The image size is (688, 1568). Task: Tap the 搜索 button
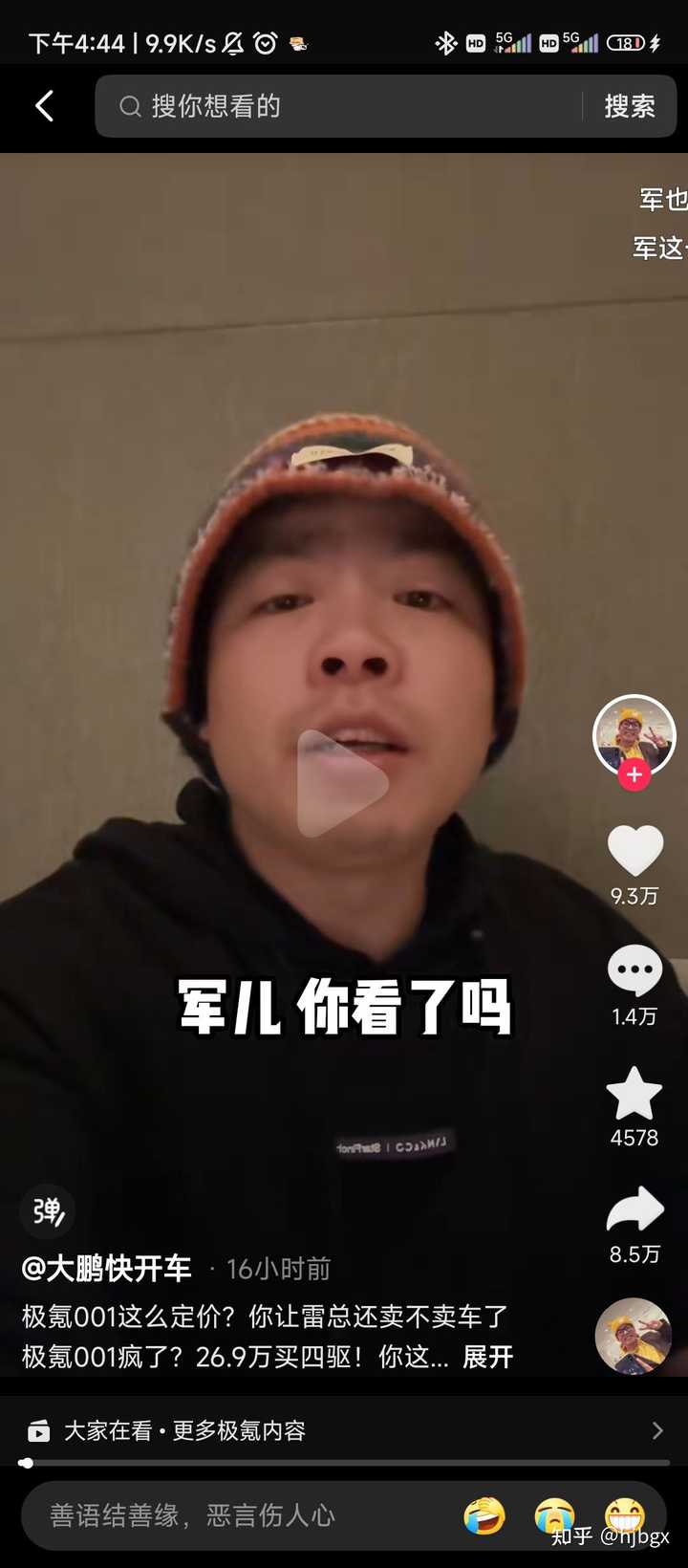[629, 106]
